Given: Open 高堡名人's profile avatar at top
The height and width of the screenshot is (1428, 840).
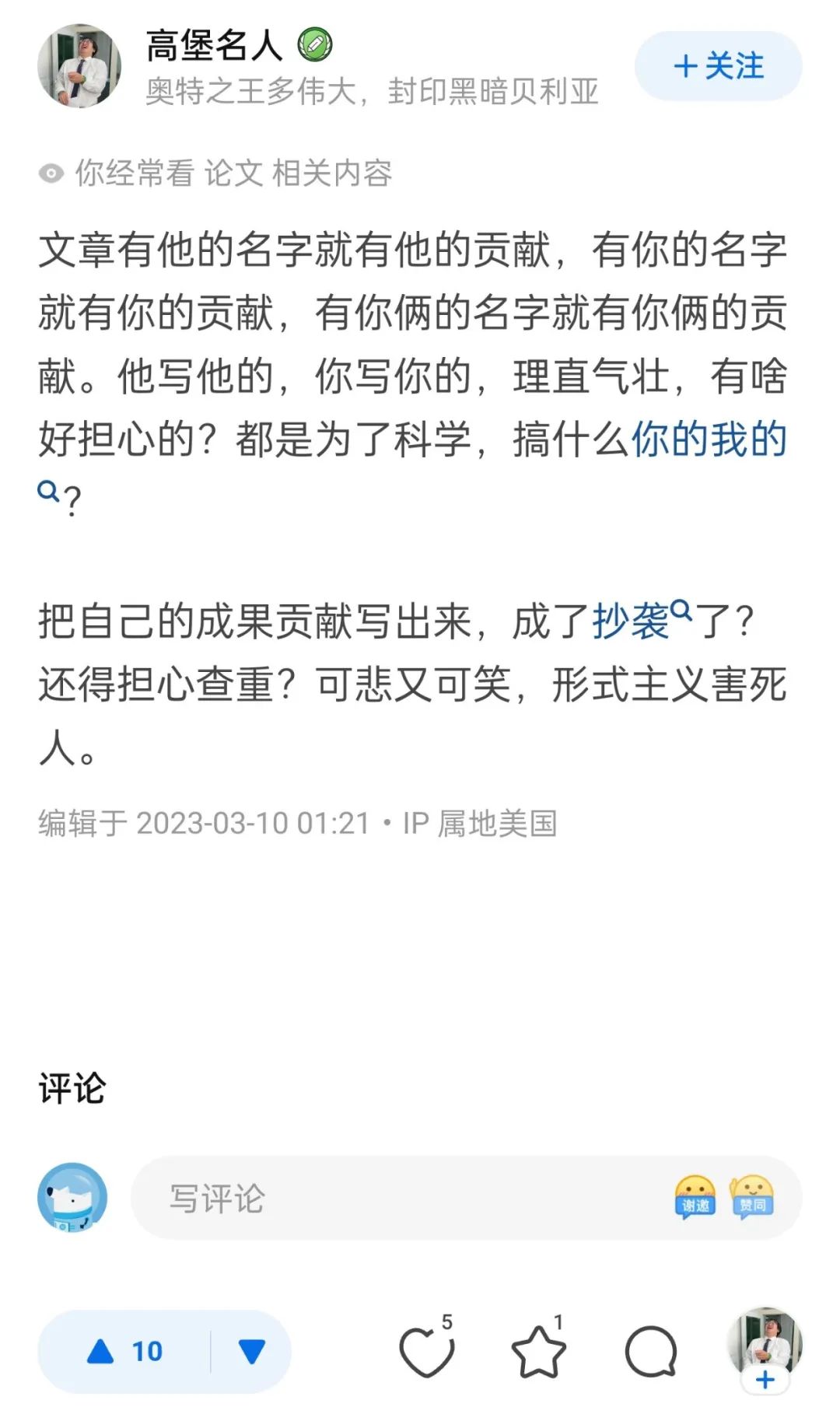Looking at the screenshot, I should 79,66.
